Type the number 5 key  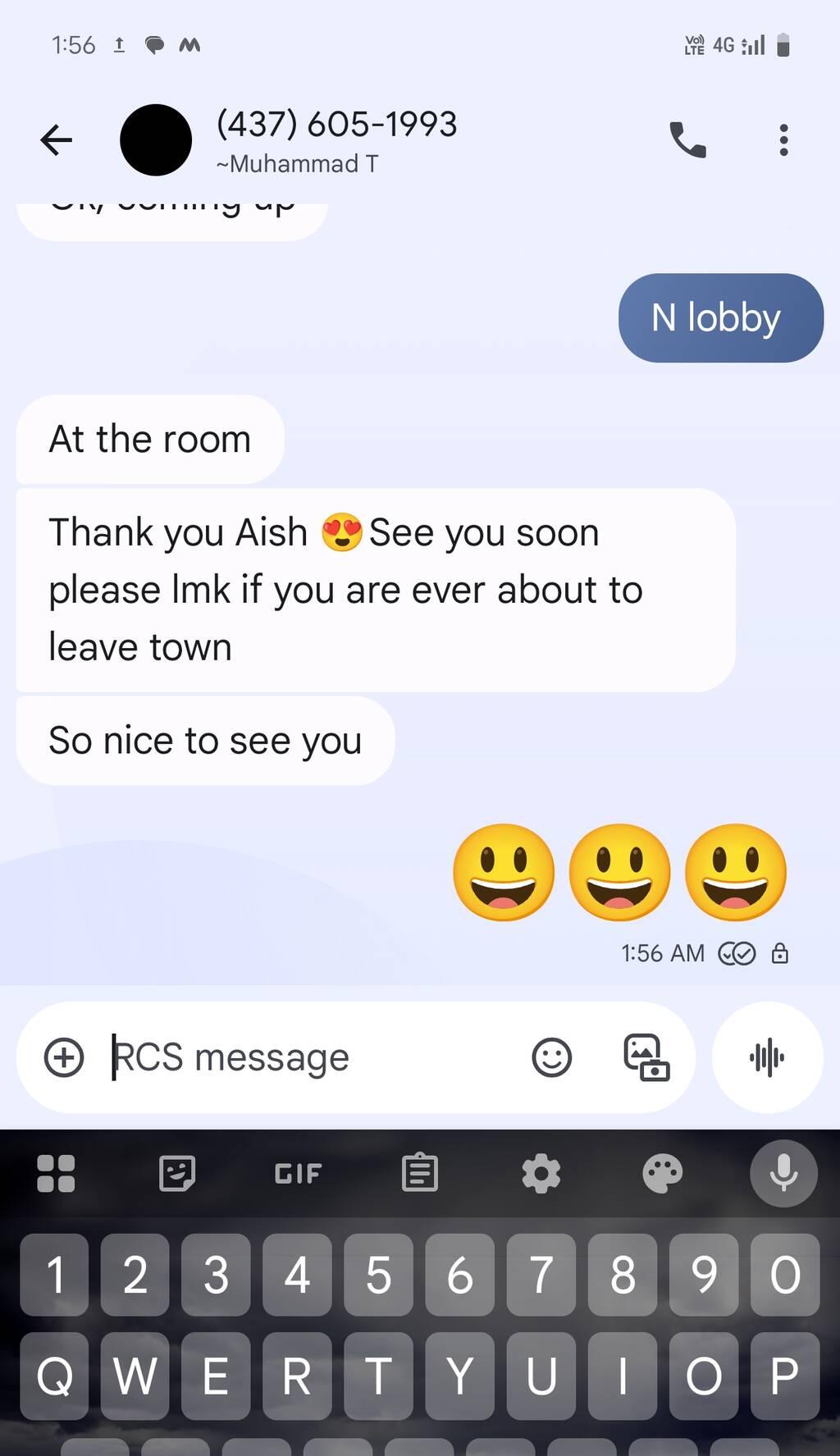378,1275
